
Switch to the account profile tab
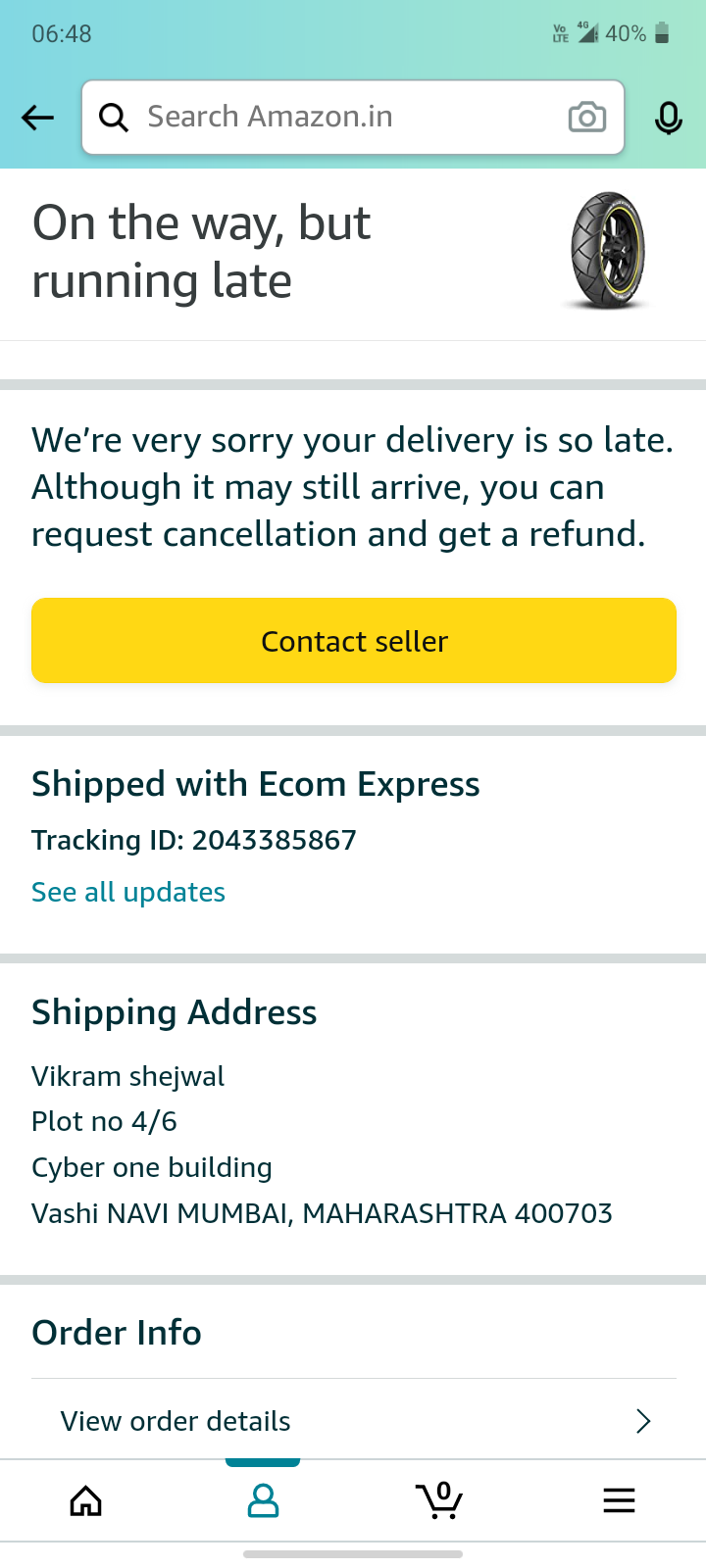pos(263,1500)
